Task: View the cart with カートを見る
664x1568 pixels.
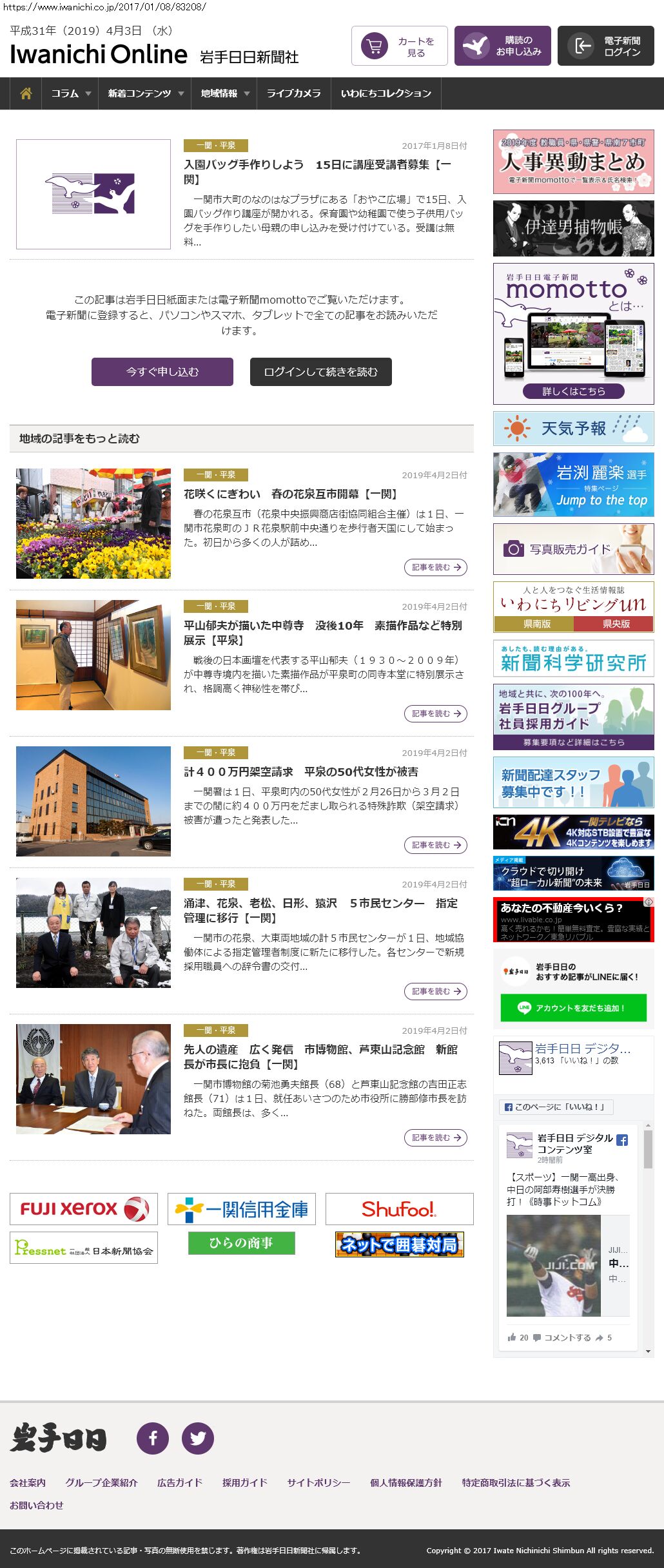Action: (x=400, y=46)
